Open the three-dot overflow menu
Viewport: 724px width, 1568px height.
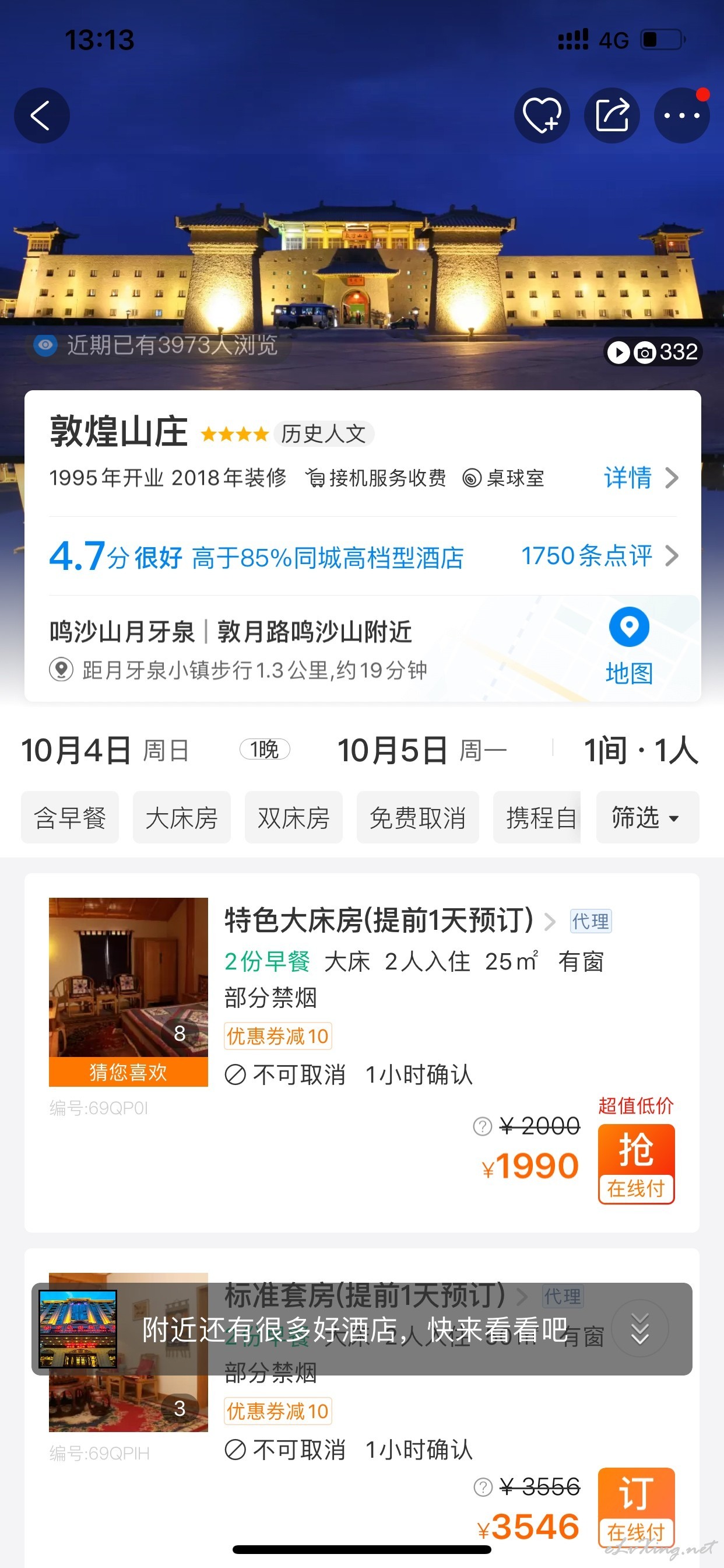pos(681,116)
